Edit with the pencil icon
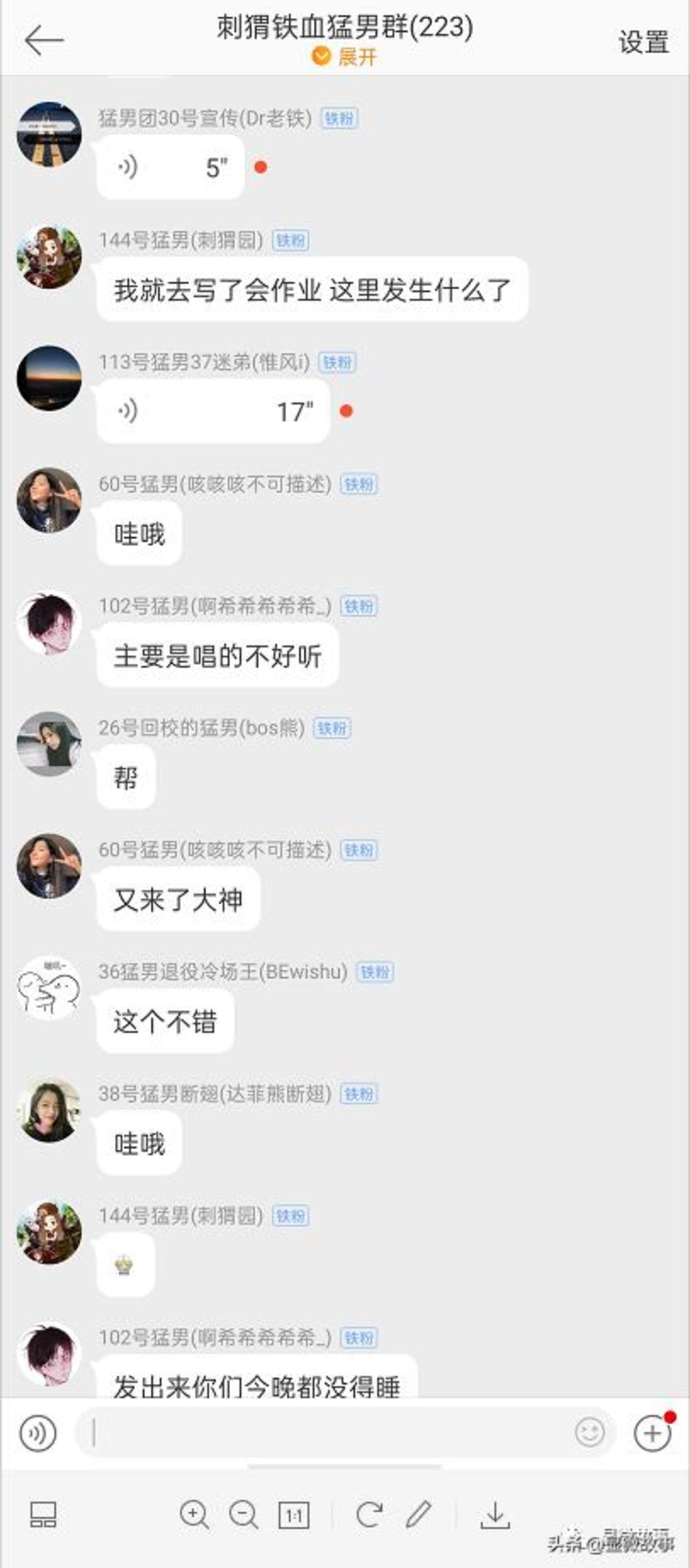 pos(419,1514)
